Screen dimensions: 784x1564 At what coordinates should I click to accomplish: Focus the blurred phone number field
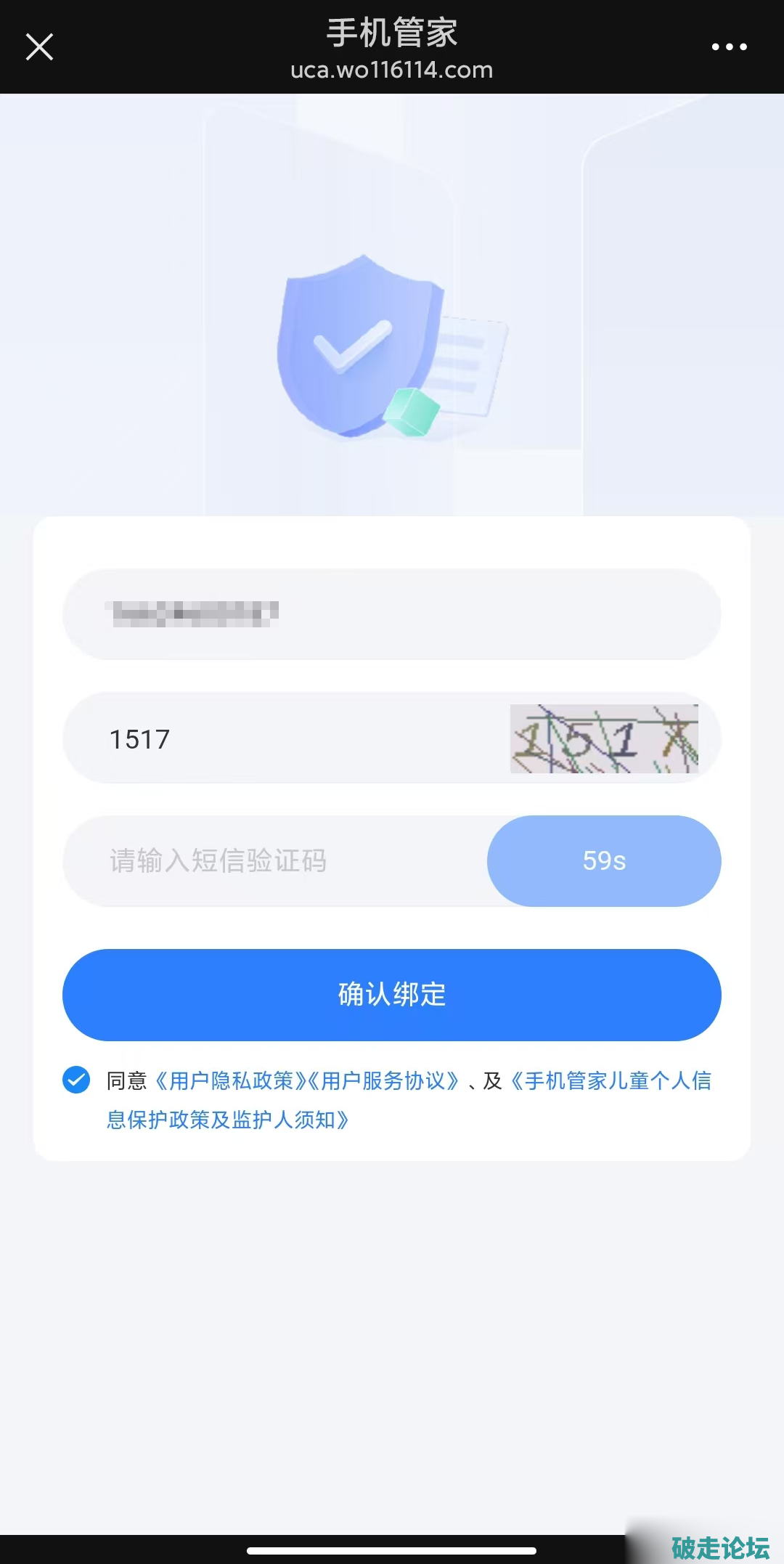(392, 614)
